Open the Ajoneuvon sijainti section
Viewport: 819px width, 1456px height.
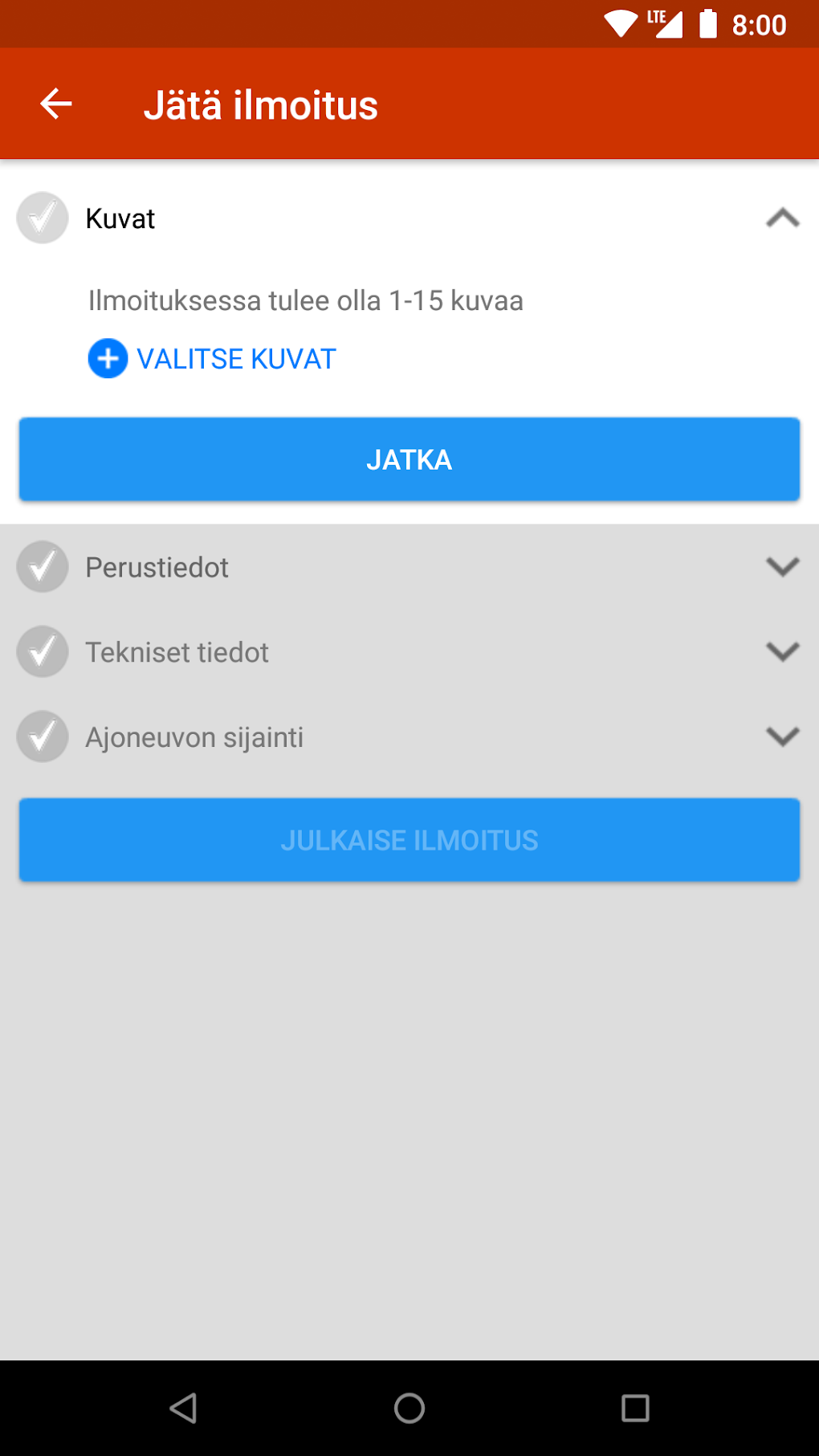coord(409,737)
